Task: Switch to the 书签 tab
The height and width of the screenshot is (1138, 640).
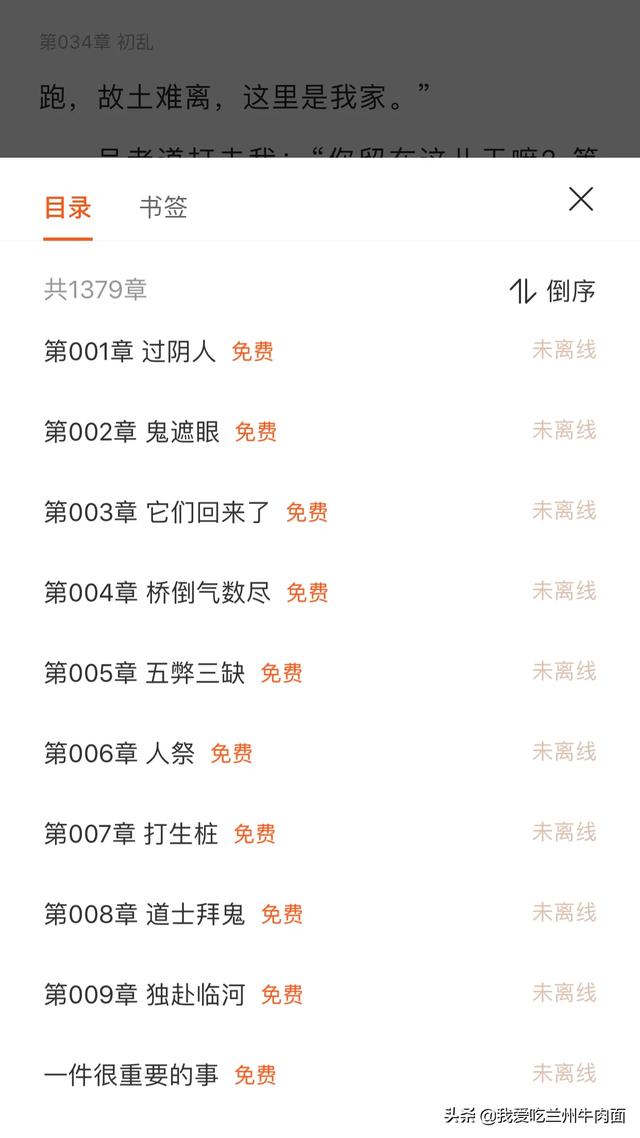Action: 163,208
